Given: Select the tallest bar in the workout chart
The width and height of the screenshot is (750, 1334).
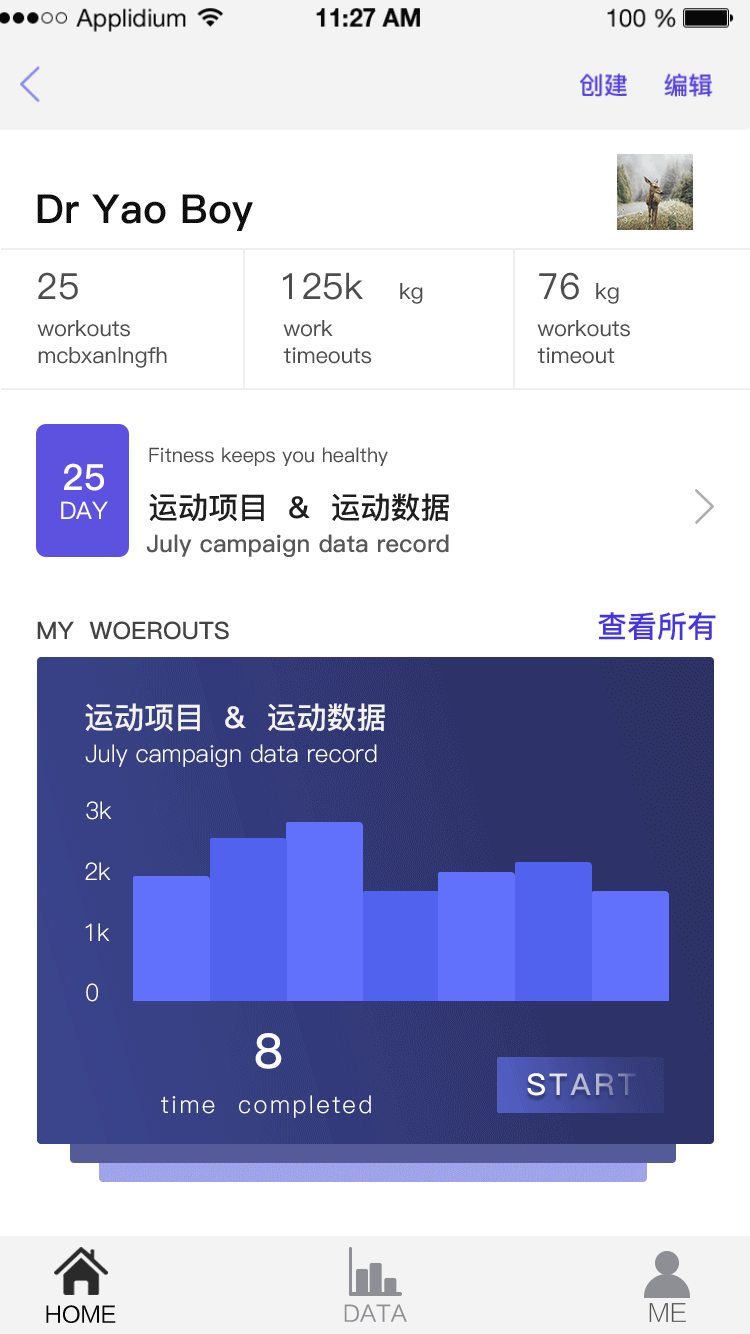Looking at the screenshot, I should 324,910.
